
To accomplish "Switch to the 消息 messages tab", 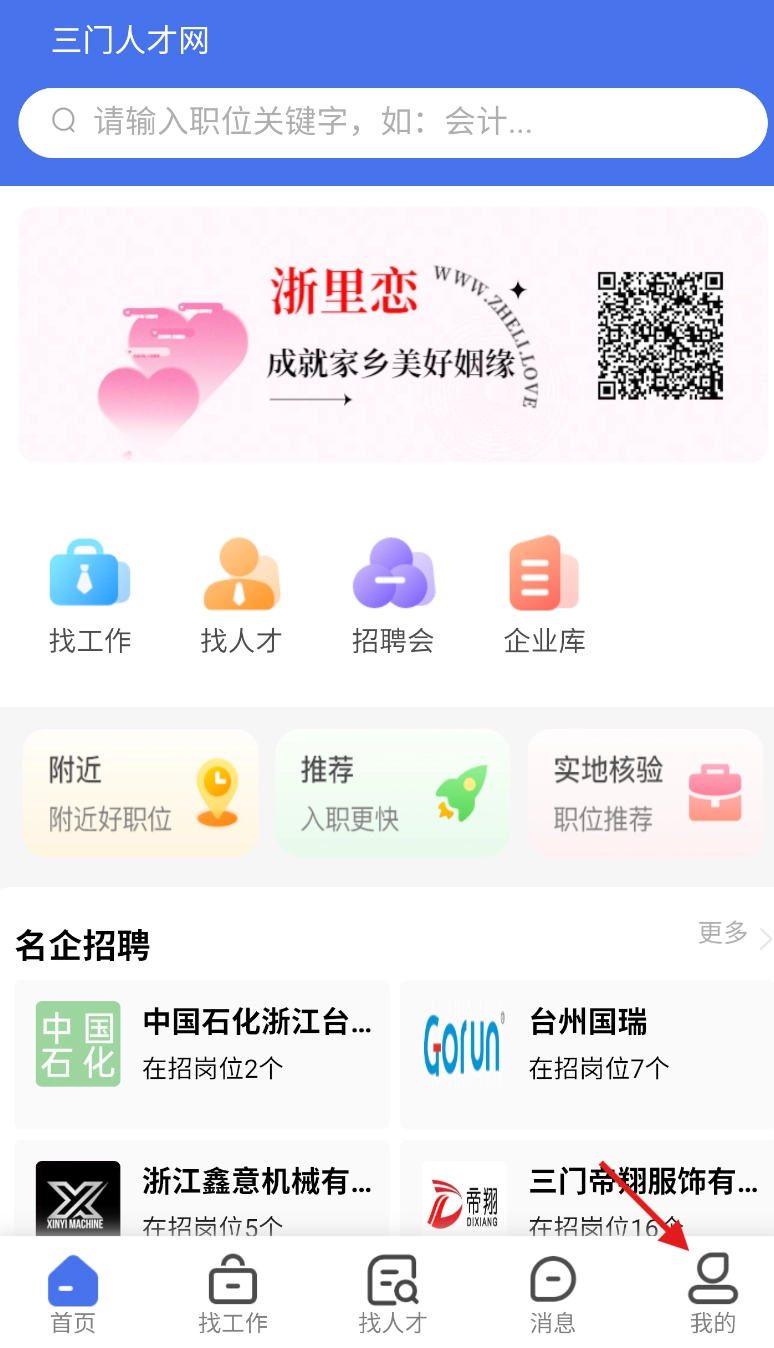I will point(553,1295).
